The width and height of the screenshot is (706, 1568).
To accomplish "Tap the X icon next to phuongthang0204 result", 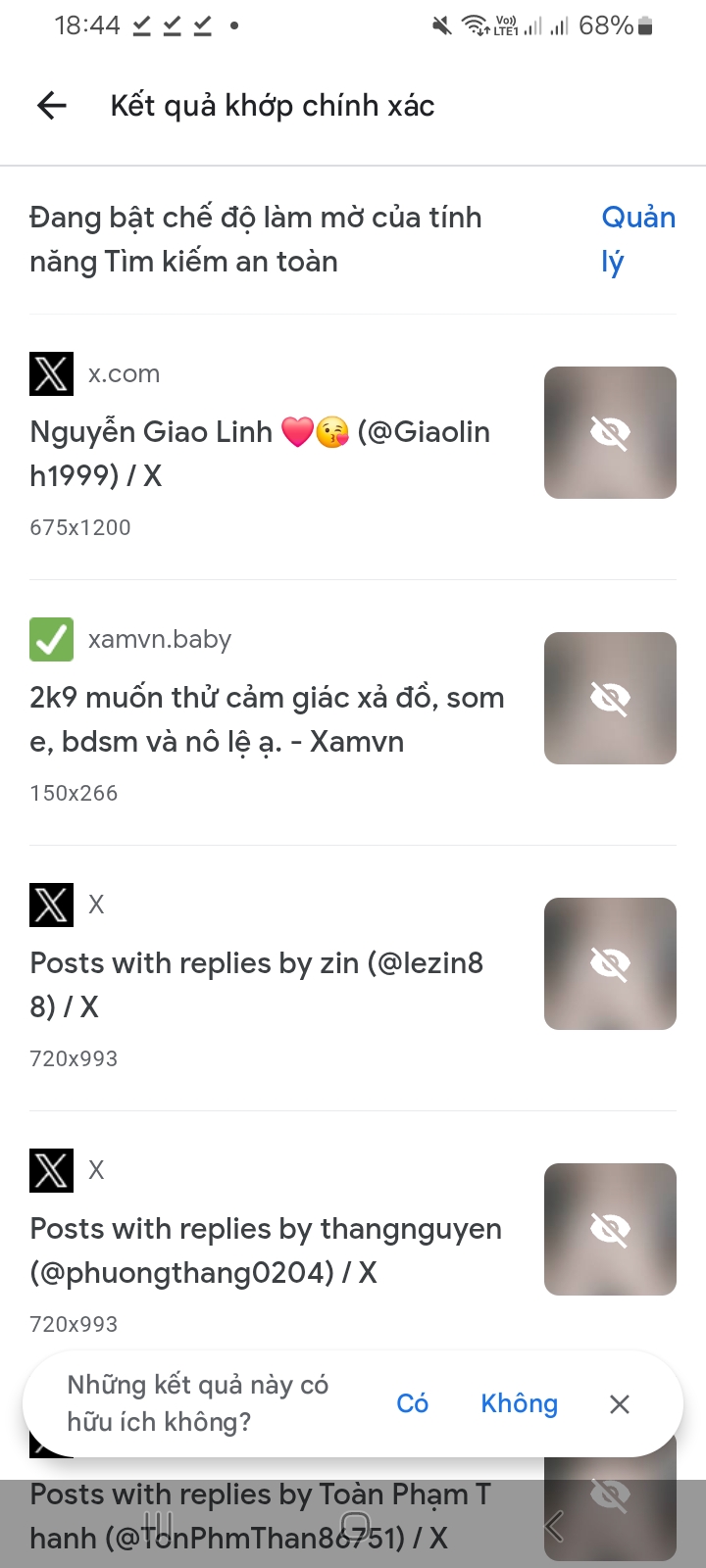I will (x=51, y=1170).
